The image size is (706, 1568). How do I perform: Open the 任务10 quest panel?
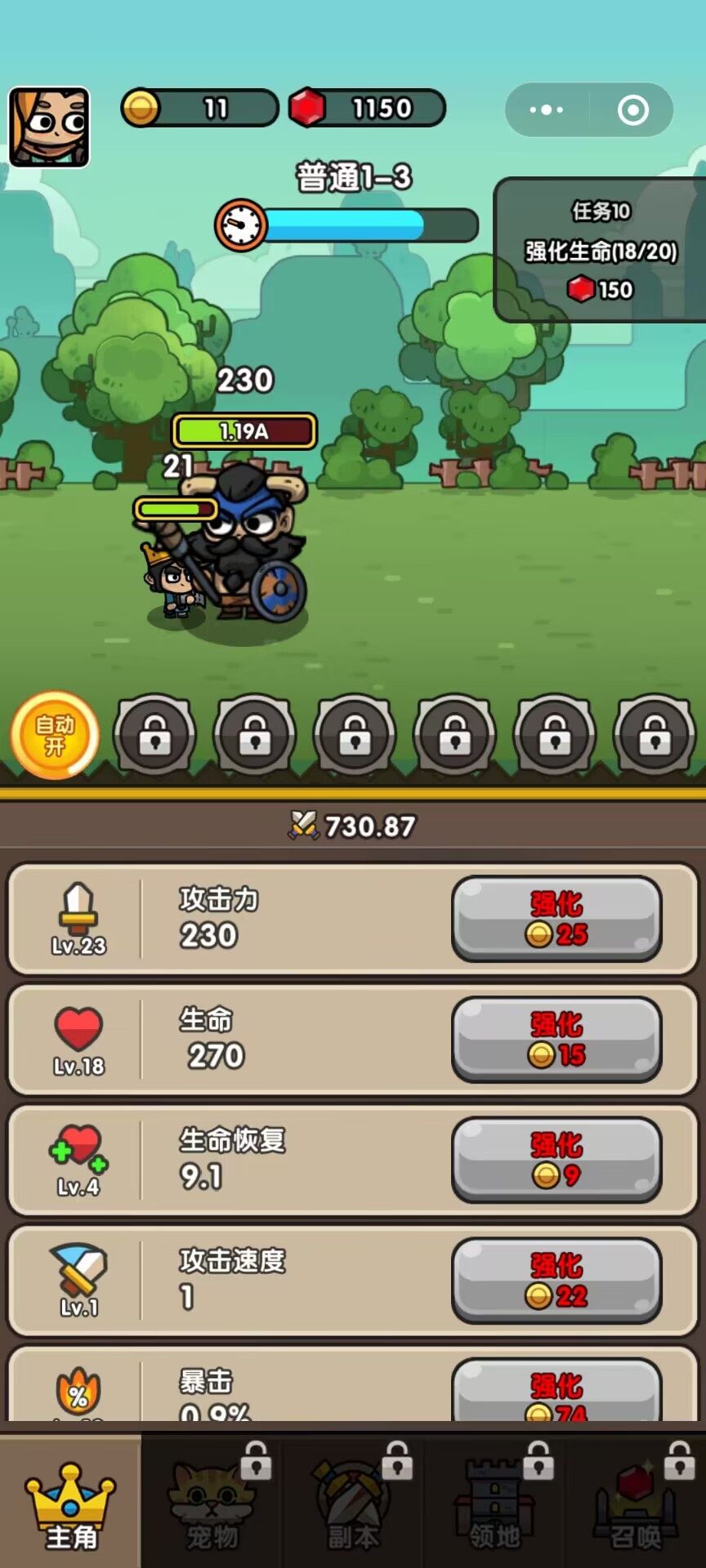tap(601, 250)
